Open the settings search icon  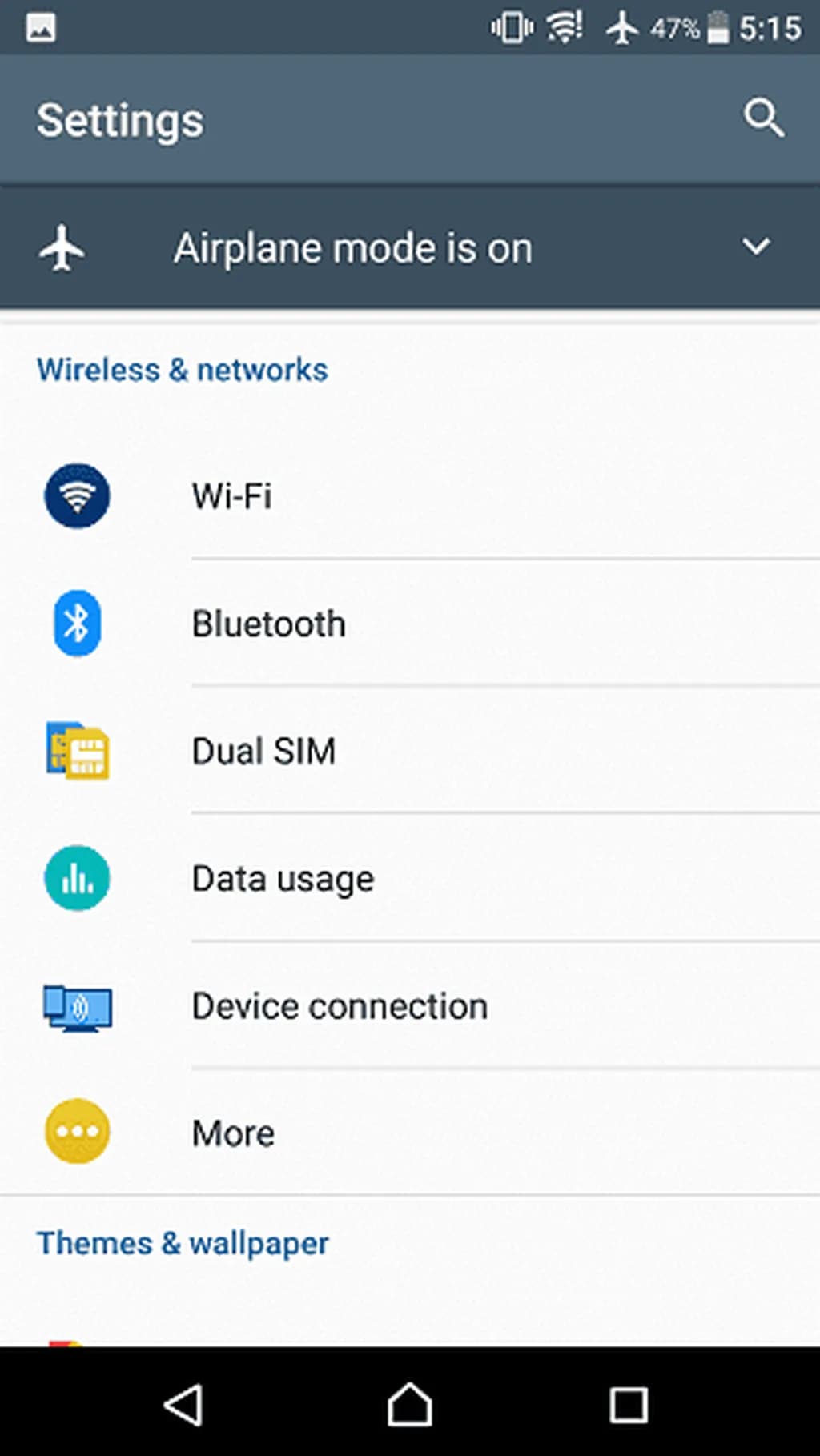click(763, 119)
